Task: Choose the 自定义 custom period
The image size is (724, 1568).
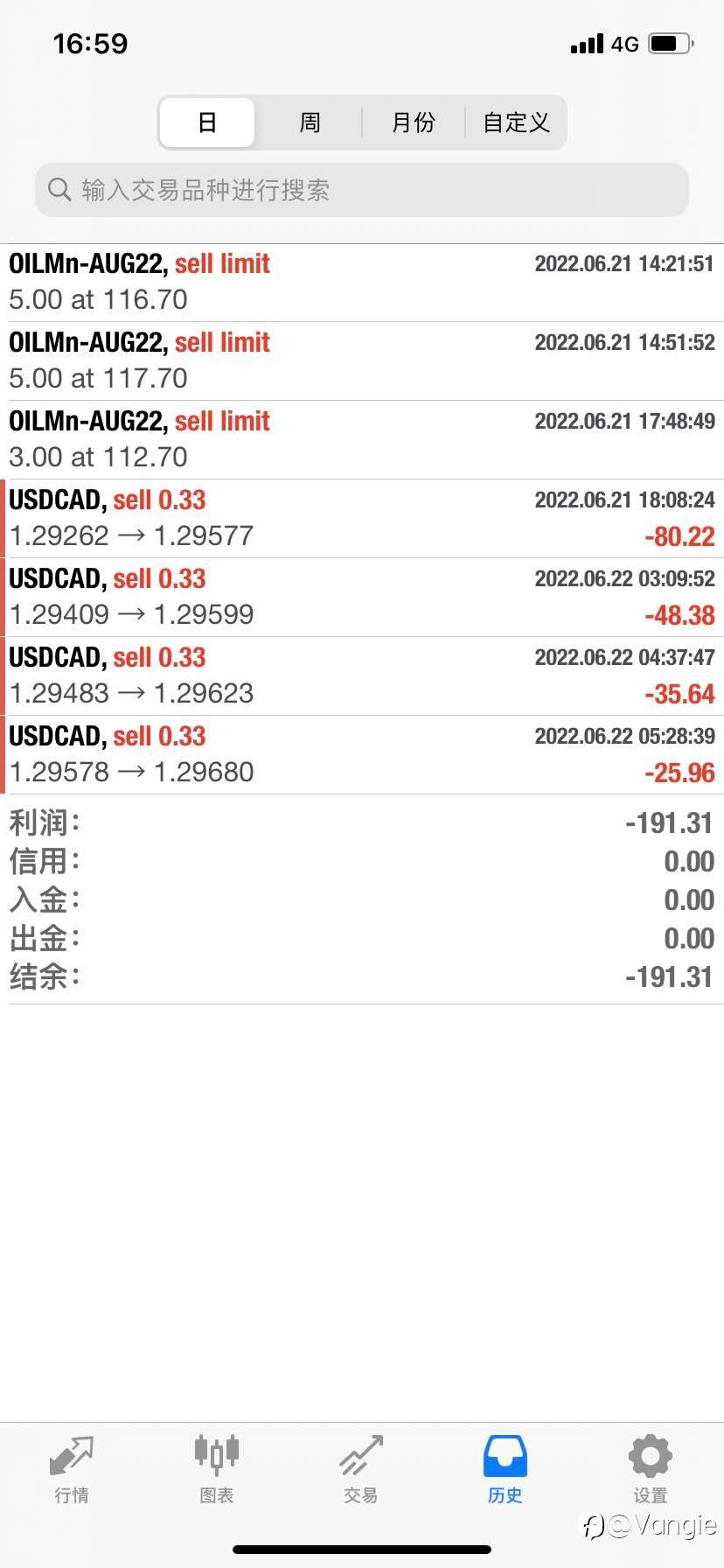Action: pos(516,122)
